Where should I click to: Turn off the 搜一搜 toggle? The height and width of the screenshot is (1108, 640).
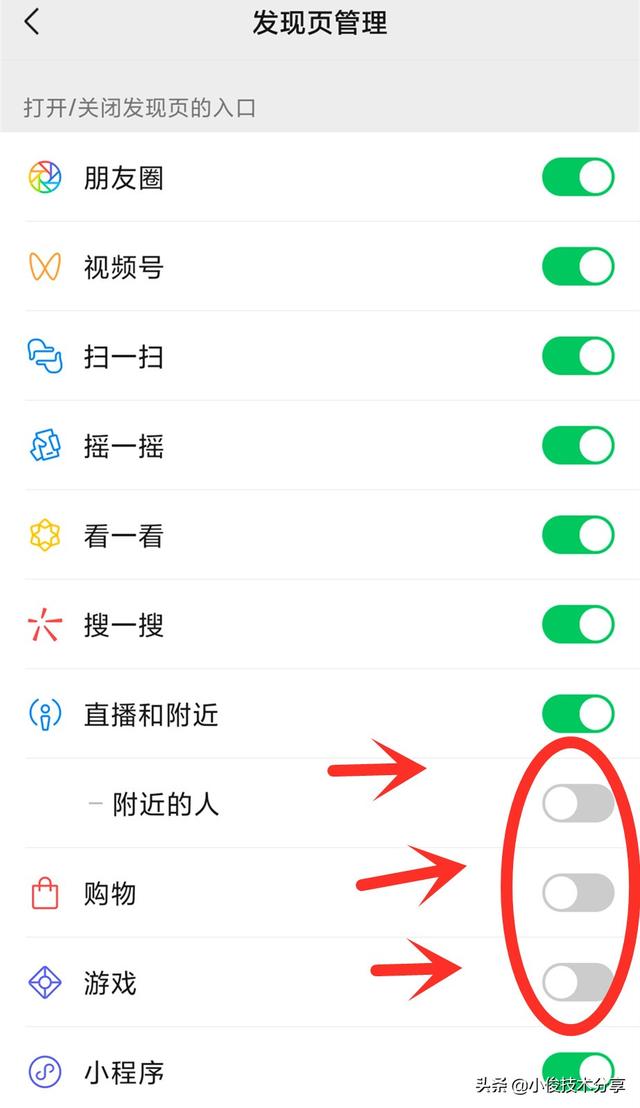click(578, 625)
